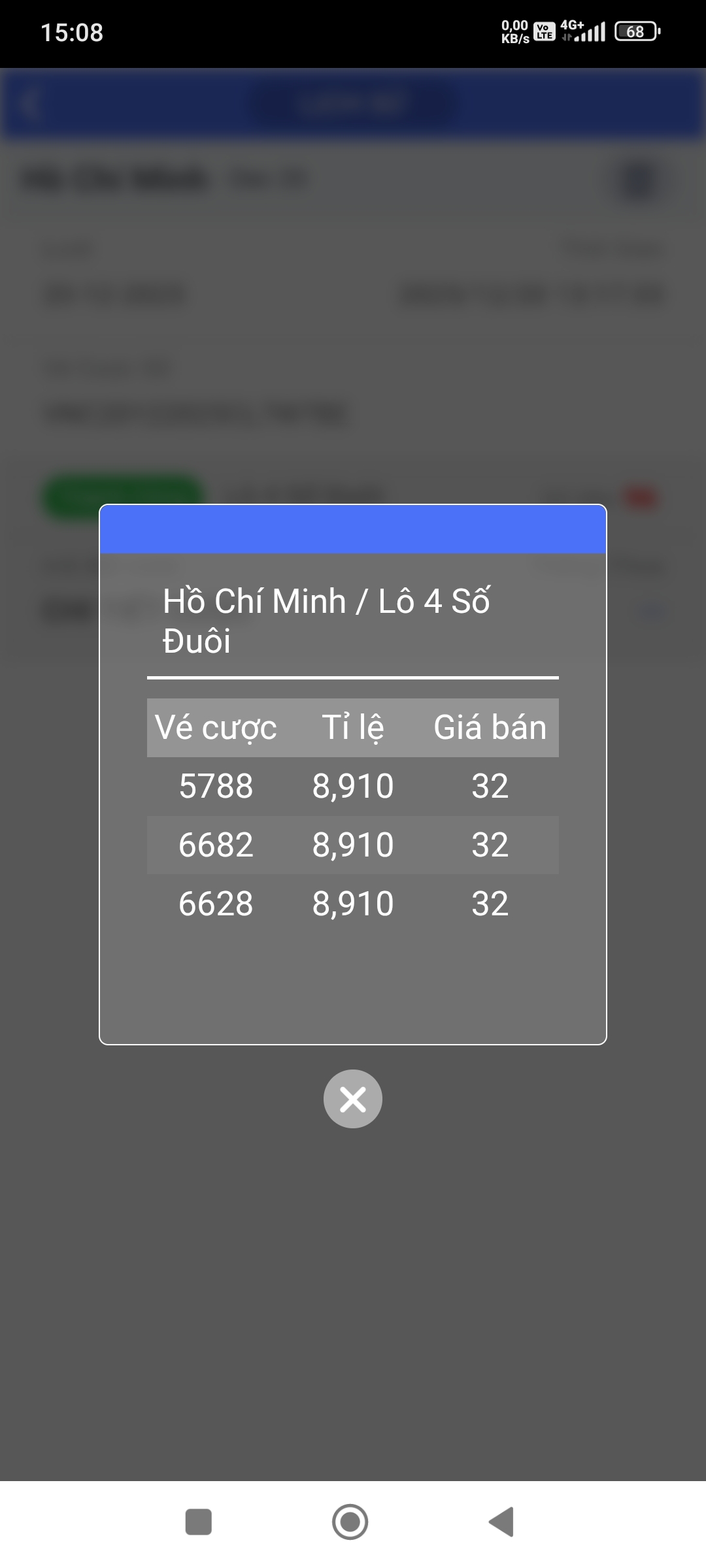Open the recent apps view

tap(199, 1522)
